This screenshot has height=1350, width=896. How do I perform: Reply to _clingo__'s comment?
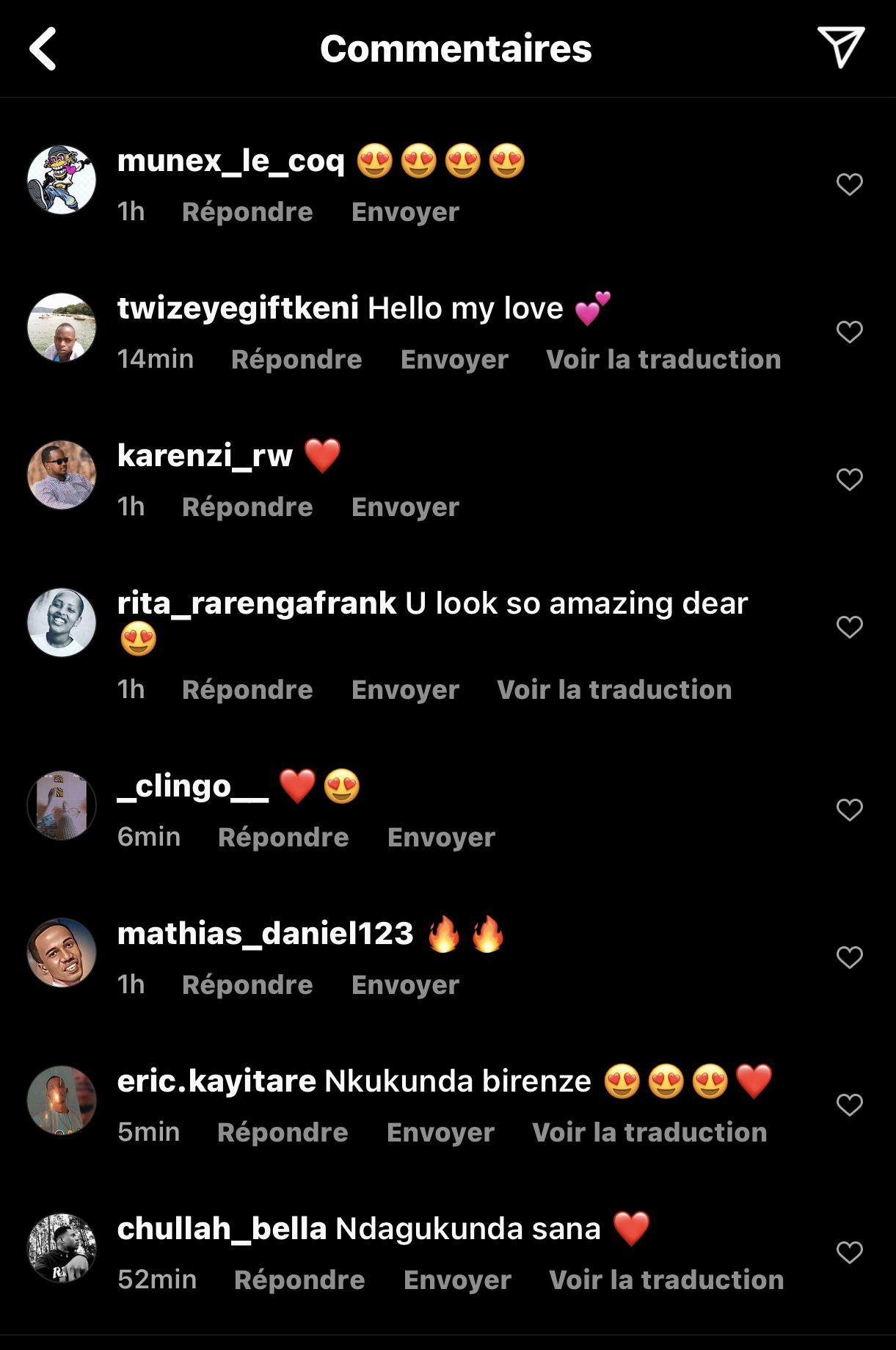(283, 838)
